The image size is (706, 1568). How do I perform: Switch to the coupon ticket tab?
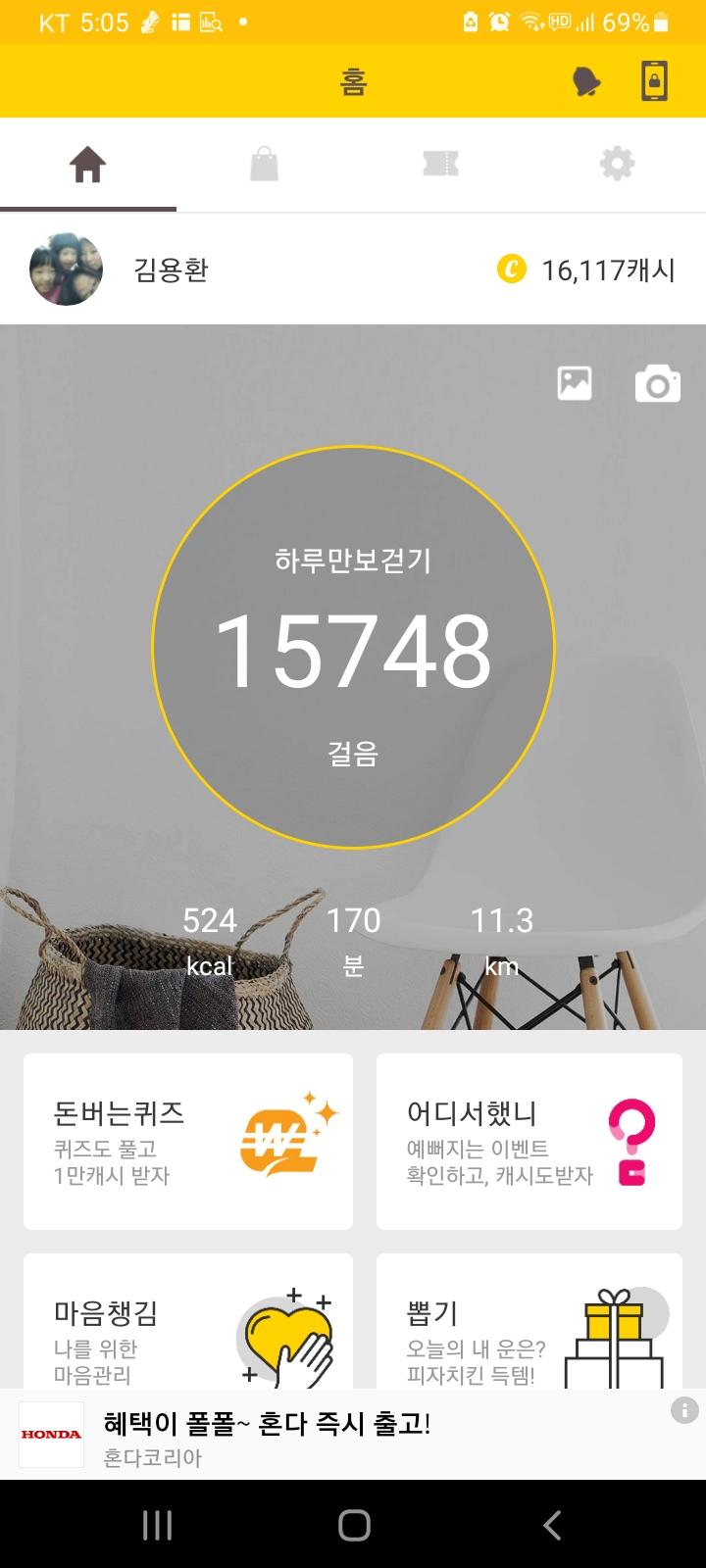coord(440,165)
